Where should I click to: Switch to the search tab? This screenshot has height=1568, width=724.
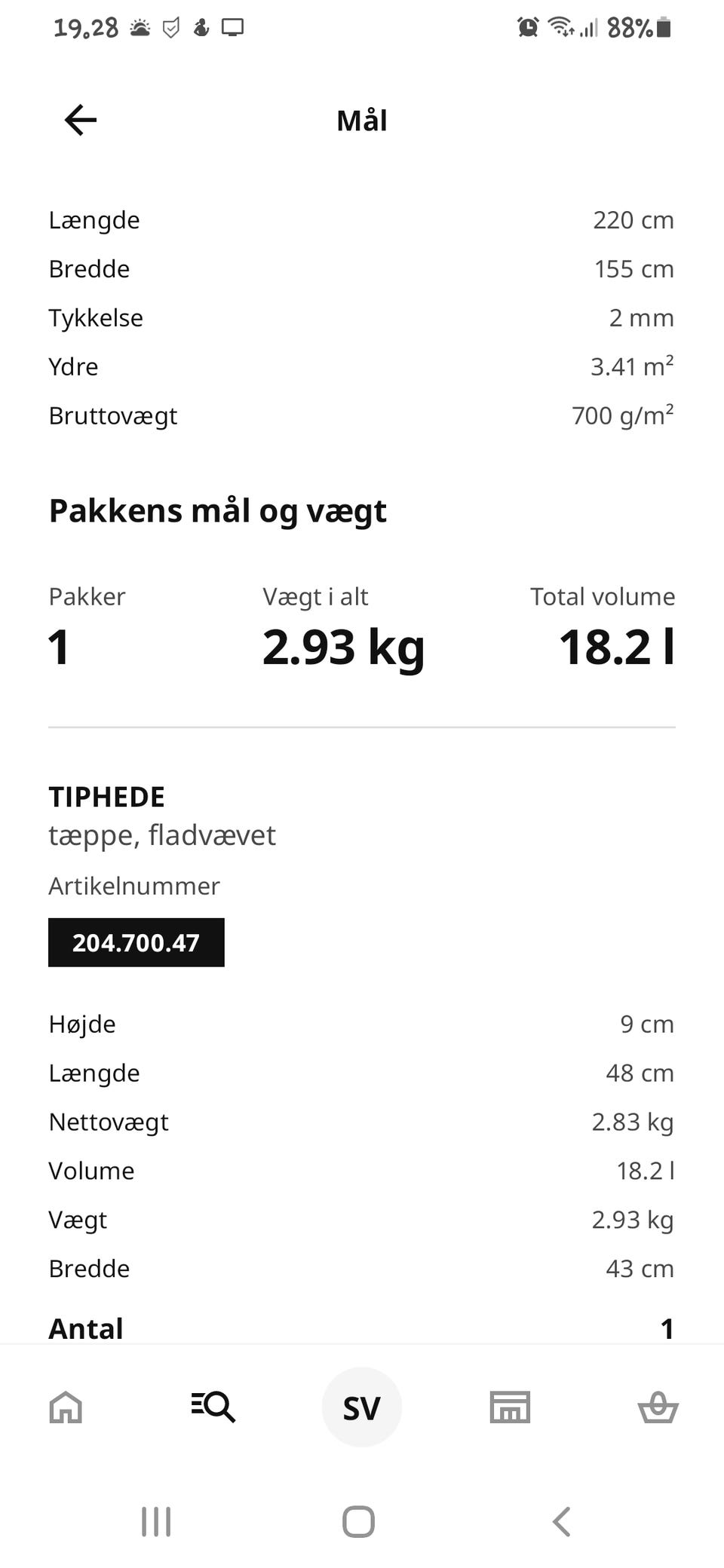[213, 1407]
